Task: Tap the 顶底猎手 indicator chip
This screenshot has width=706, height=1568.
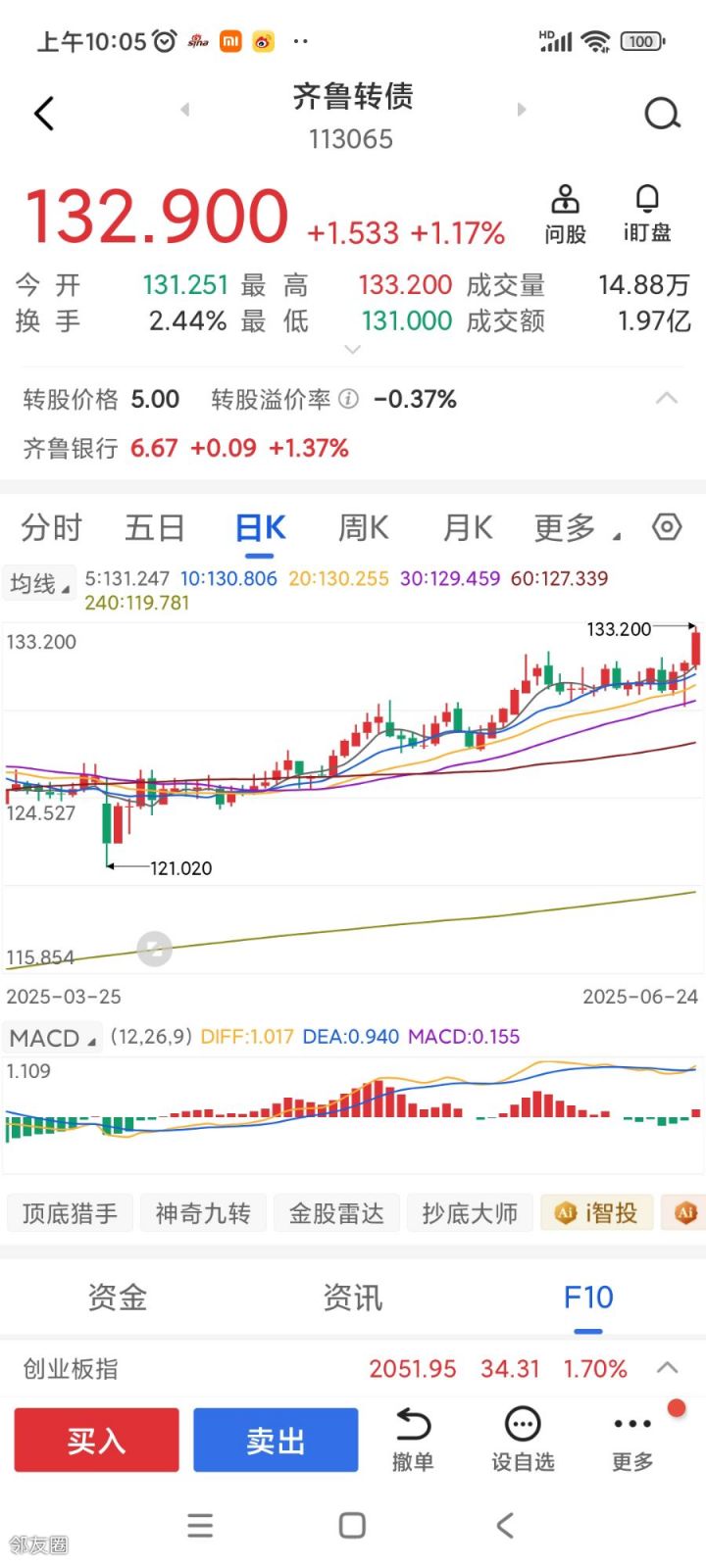Action: tap(70, 1213)
